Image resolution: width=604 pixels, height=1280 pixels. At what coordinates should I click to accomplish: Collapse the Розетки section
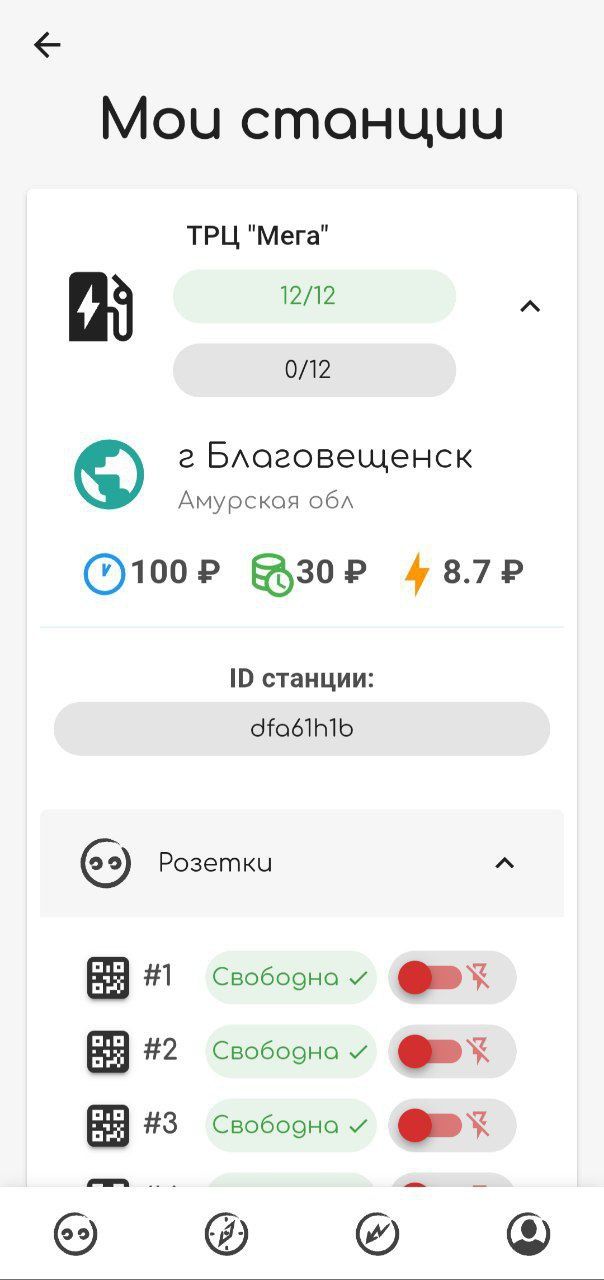tap(505, 863)
